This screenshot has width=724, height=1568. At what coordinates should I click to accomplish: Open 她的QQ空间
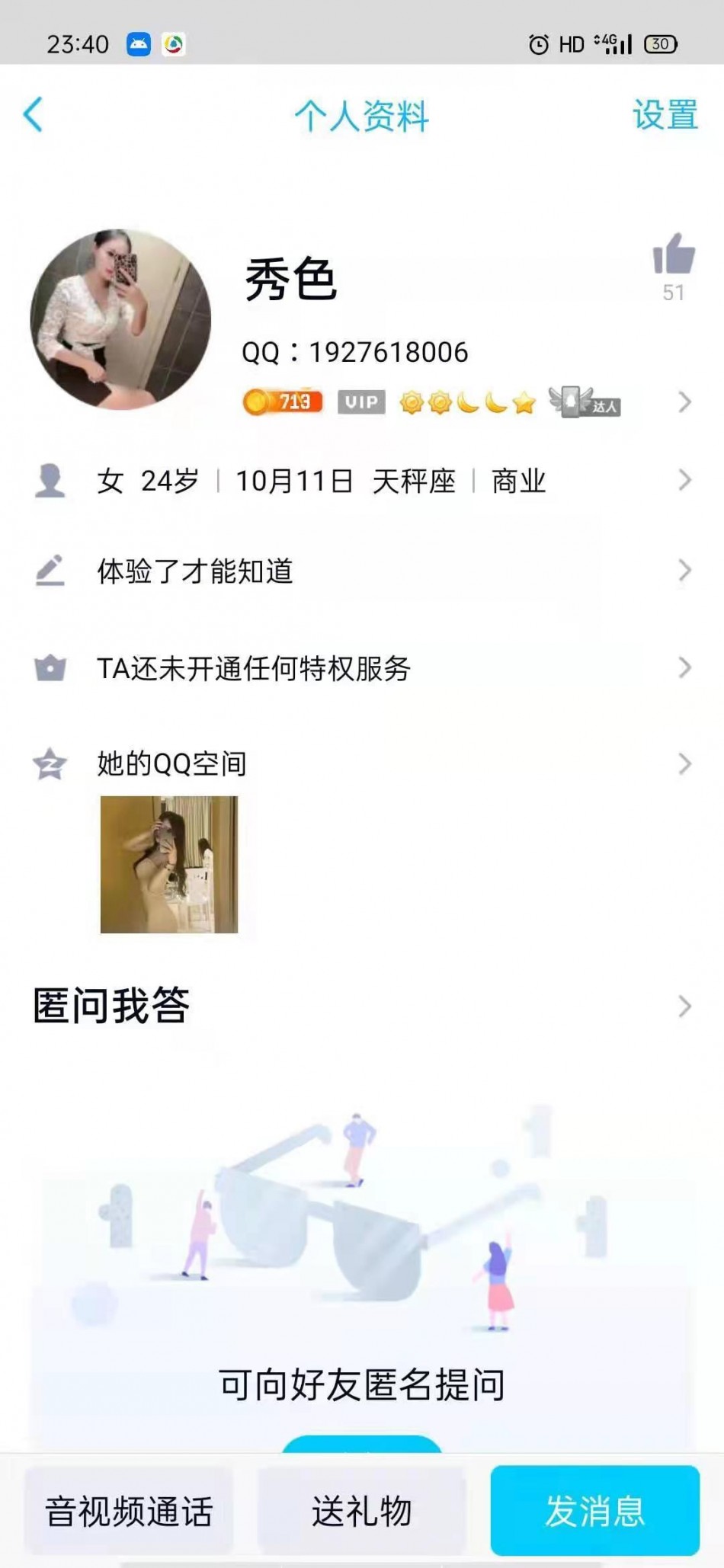(x=362, y=763)
